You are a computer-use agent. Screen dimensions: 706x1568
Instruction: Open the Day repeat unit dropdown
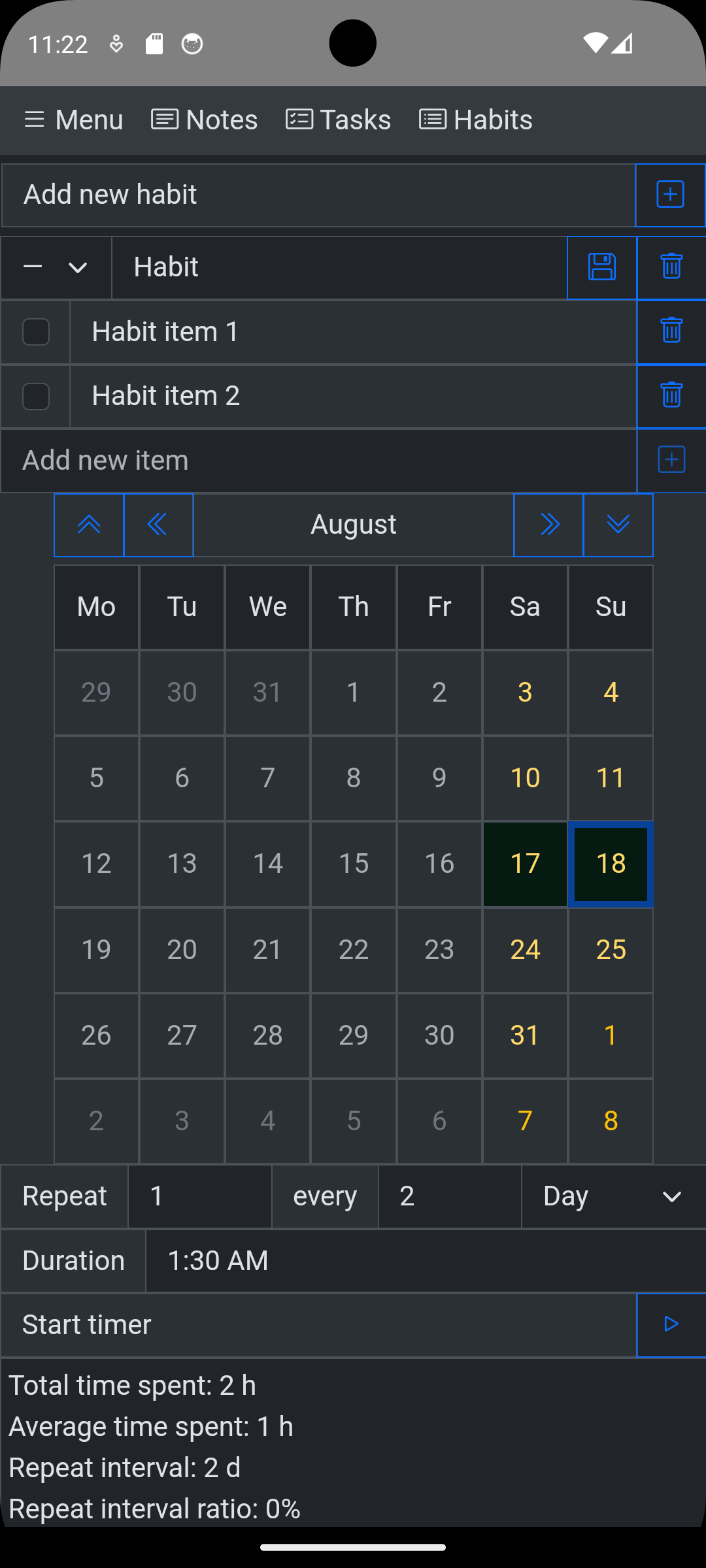tap(614, 1196)
